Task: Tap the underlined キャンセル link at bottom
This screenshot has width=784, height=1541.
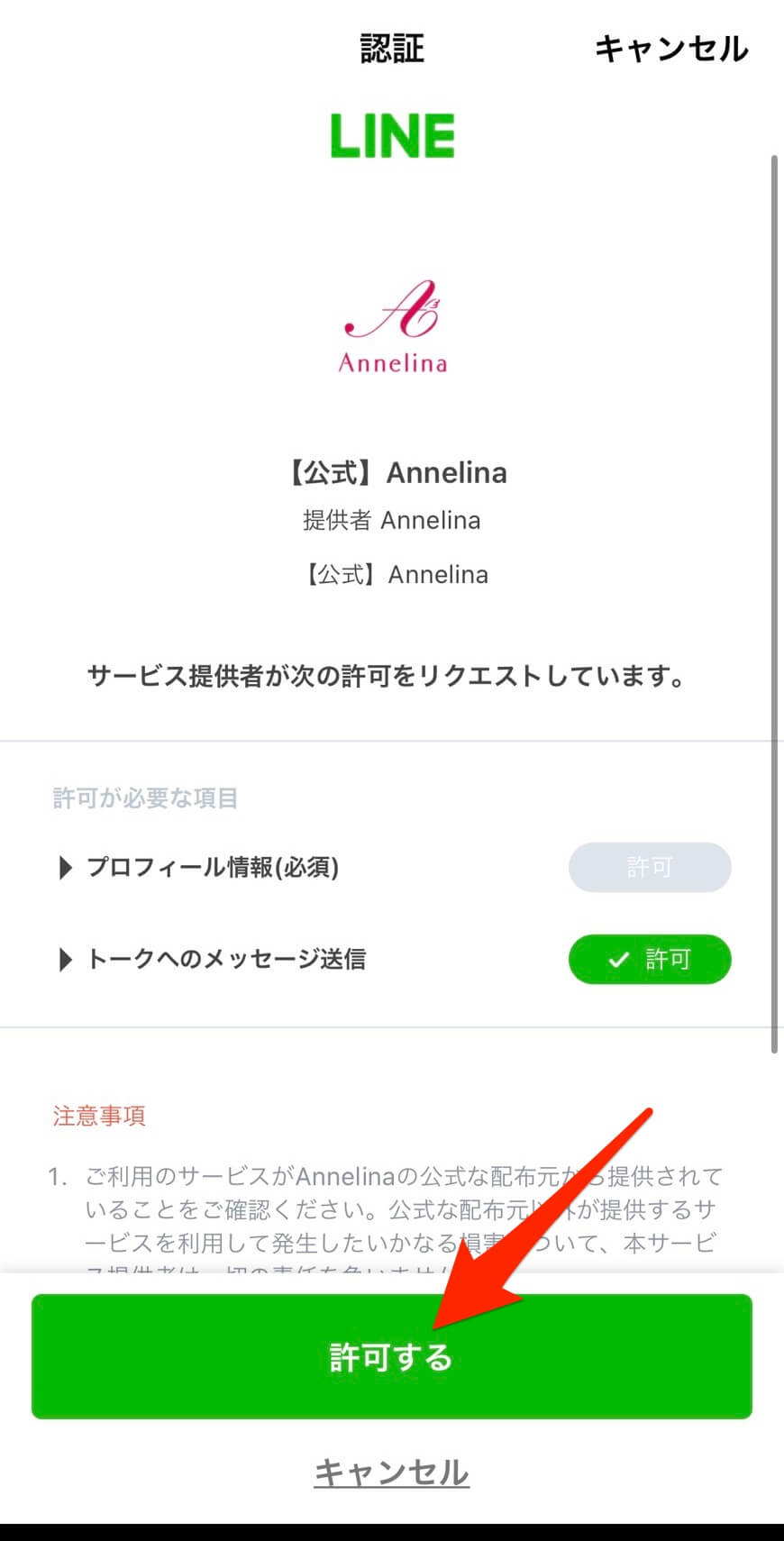Action: (x=391, y=1473)
